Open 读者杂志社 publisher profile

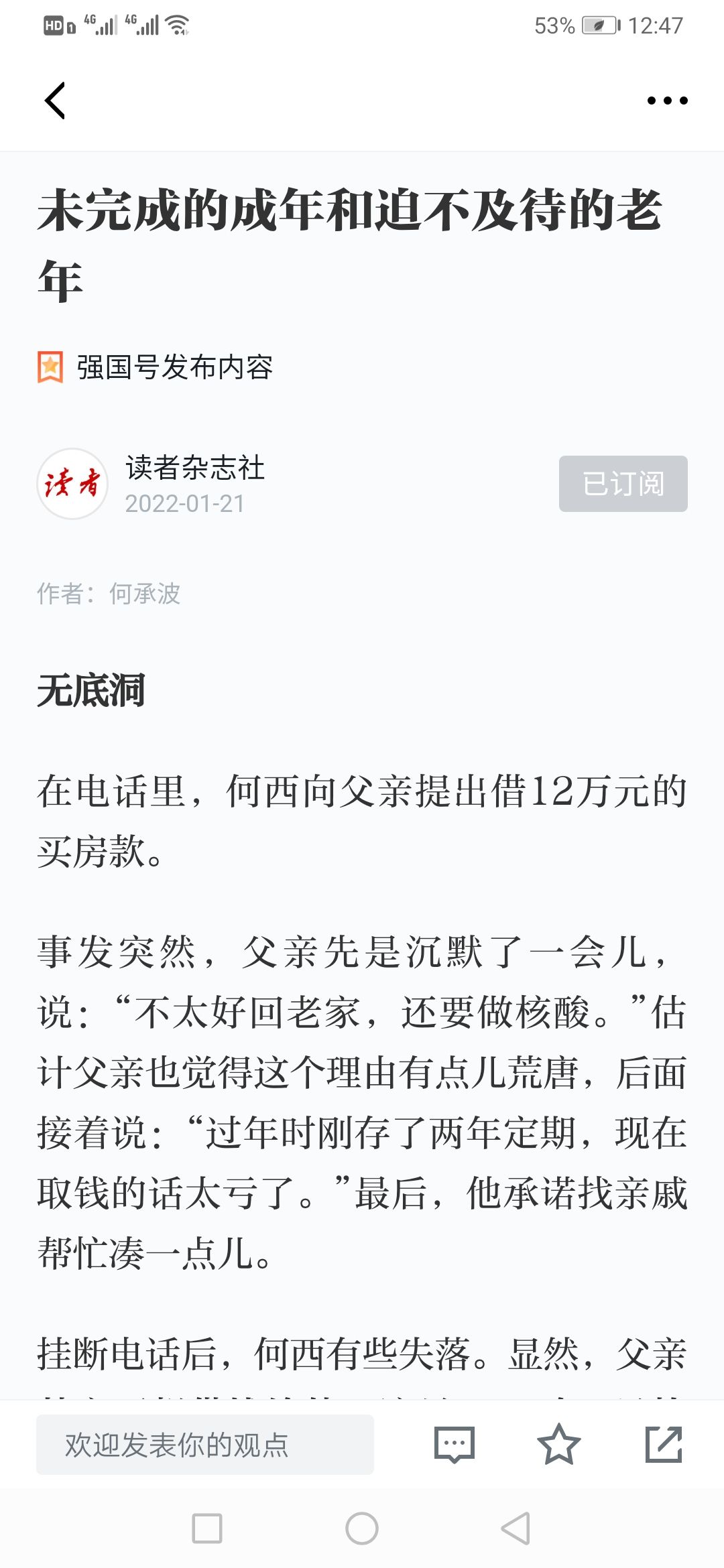pos(194,468)
